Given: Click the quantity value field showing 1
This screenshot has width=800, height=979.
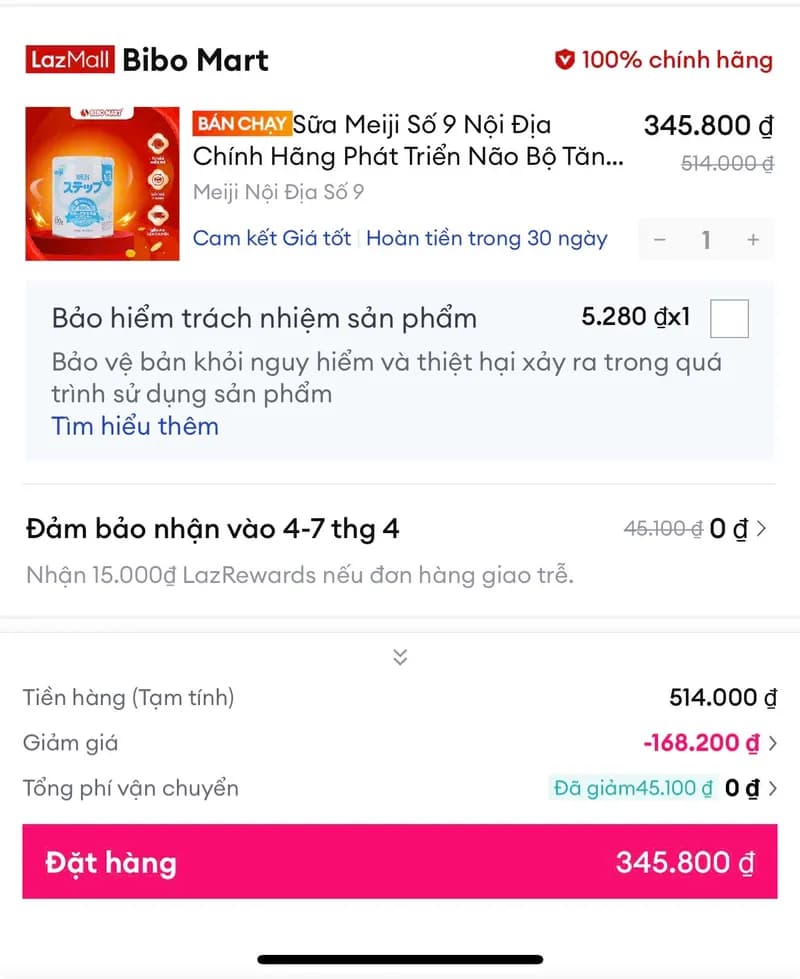Looking at the screenshot, I should 706,240.
